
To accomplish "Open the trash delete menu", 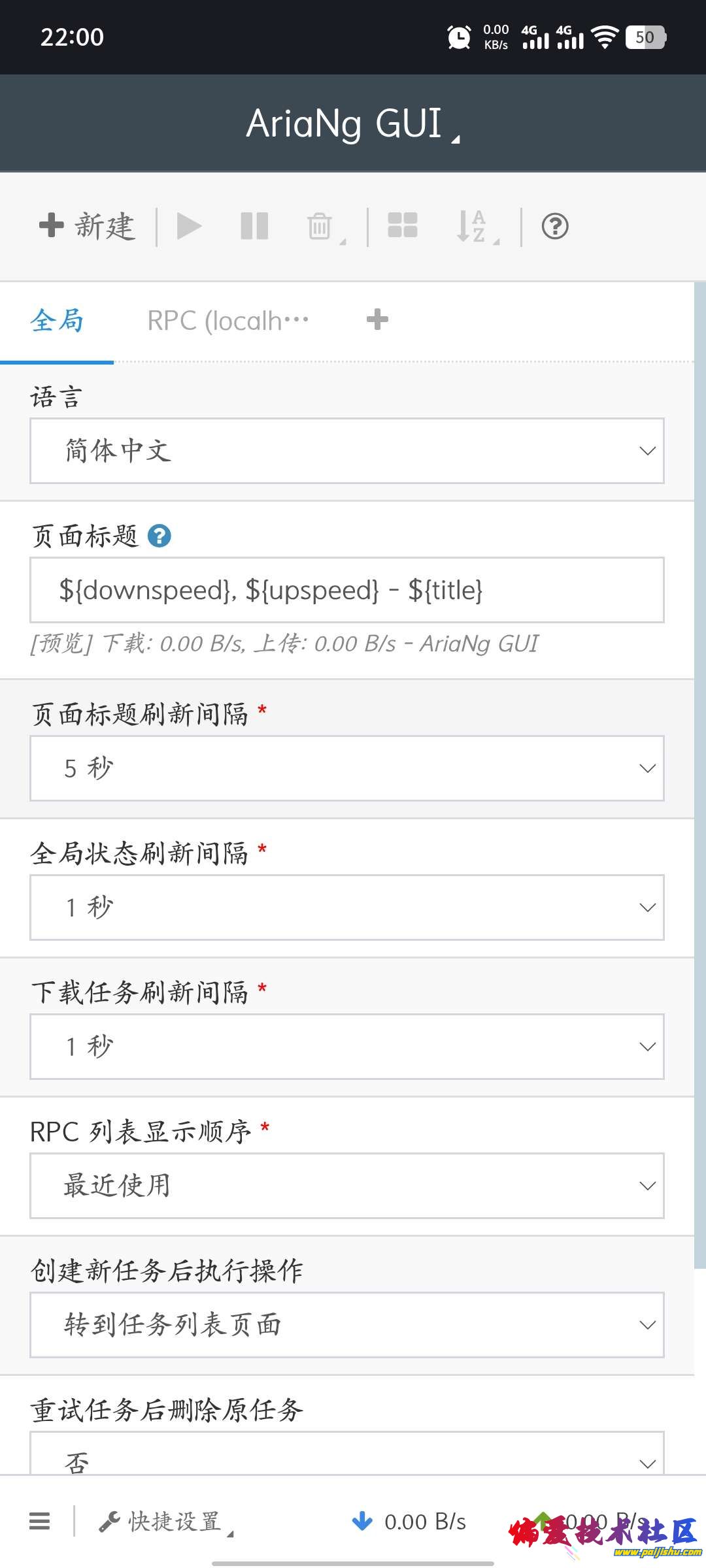I will click(x=322, y=227).
